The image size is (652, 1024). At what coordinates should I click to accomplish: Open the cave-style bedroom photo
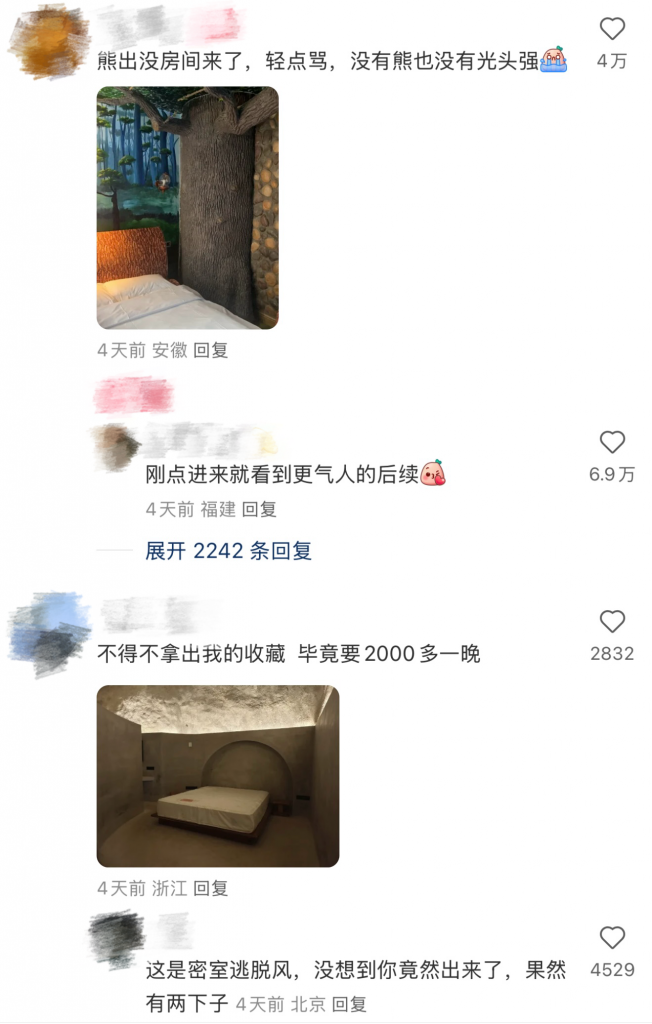pos(217,775)
